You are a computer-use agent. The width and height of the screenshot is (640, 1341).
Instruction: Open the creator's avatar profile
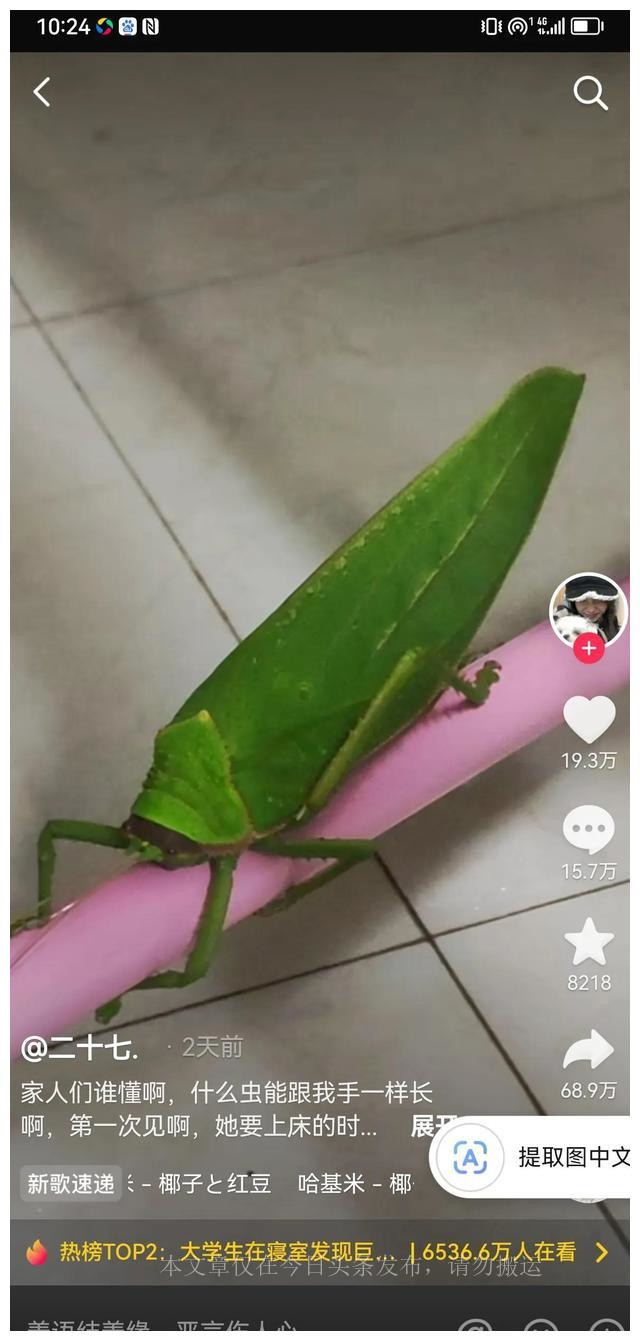click(588, 609)
